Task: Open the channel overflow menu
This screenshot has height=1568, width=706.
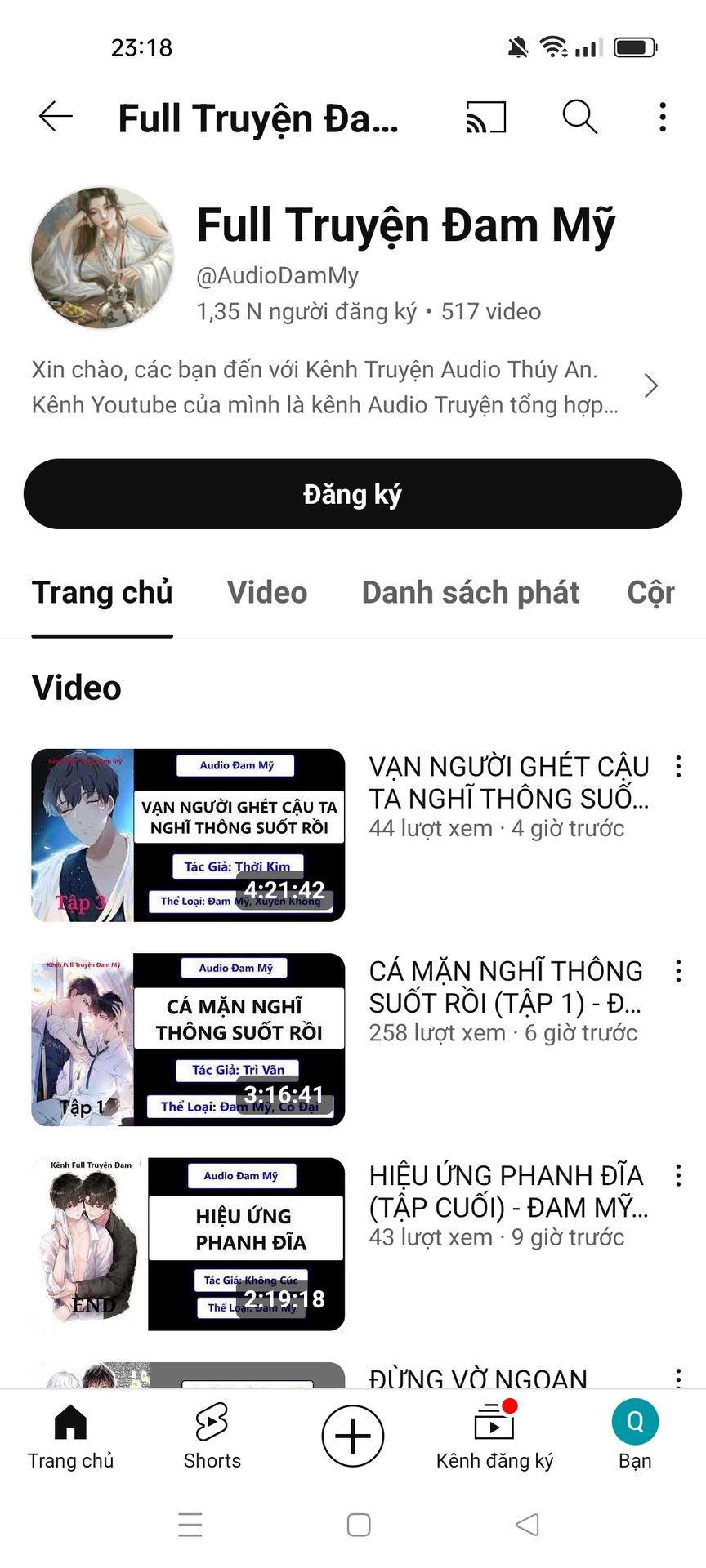Action: pos(663,117)
